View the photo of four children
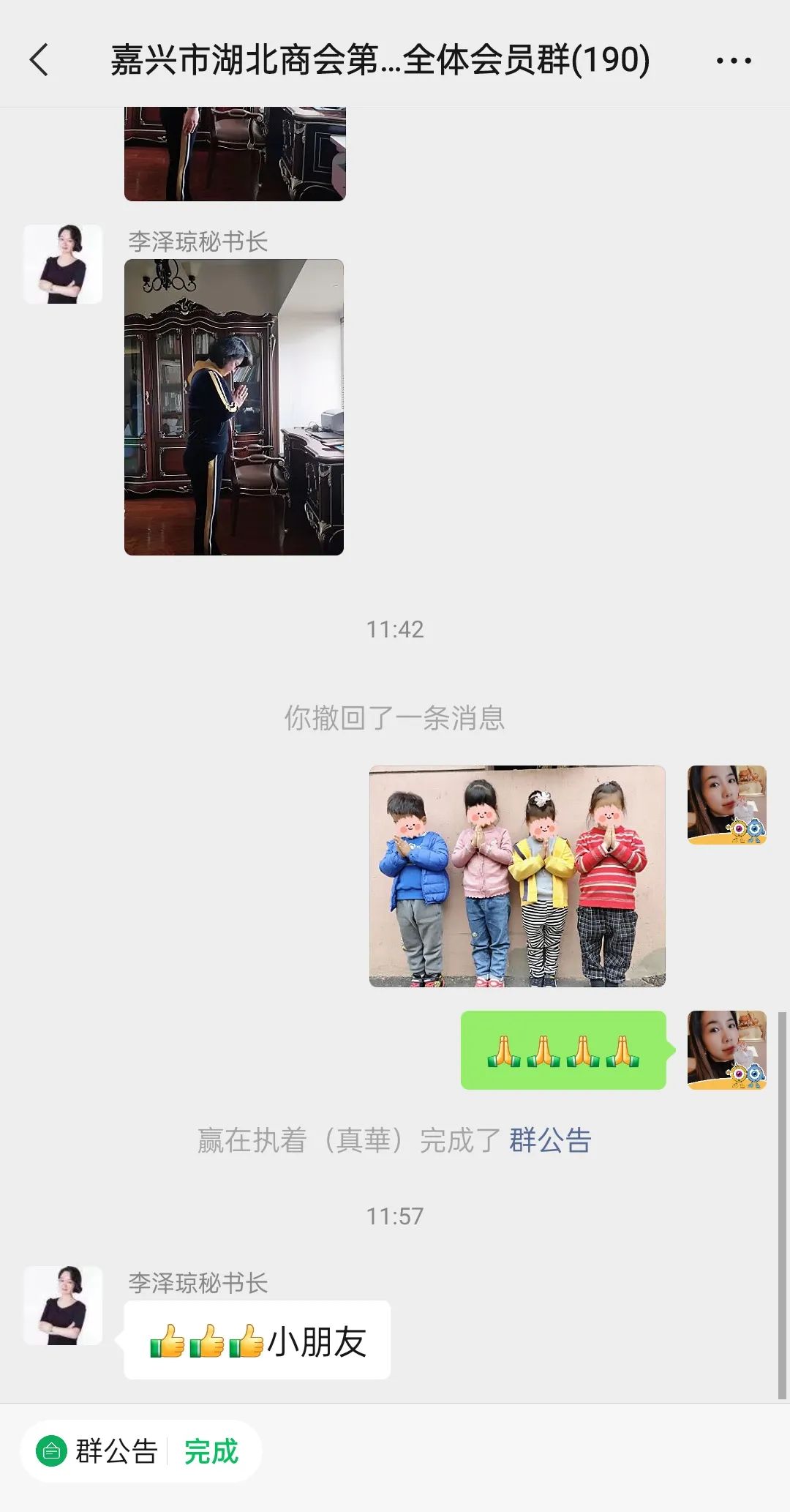The image size is (790, 1512). pos(517,876)
